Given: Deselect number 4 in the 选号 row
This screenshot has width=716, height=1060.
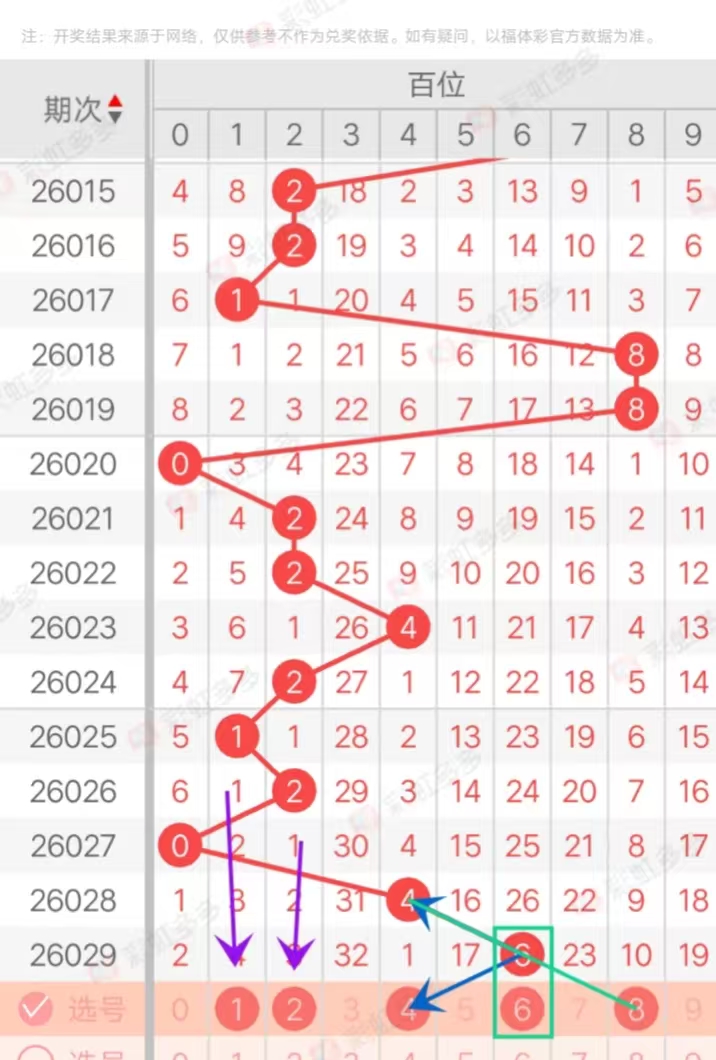Looking at the screenshot, I should [x=408, y=1010].
